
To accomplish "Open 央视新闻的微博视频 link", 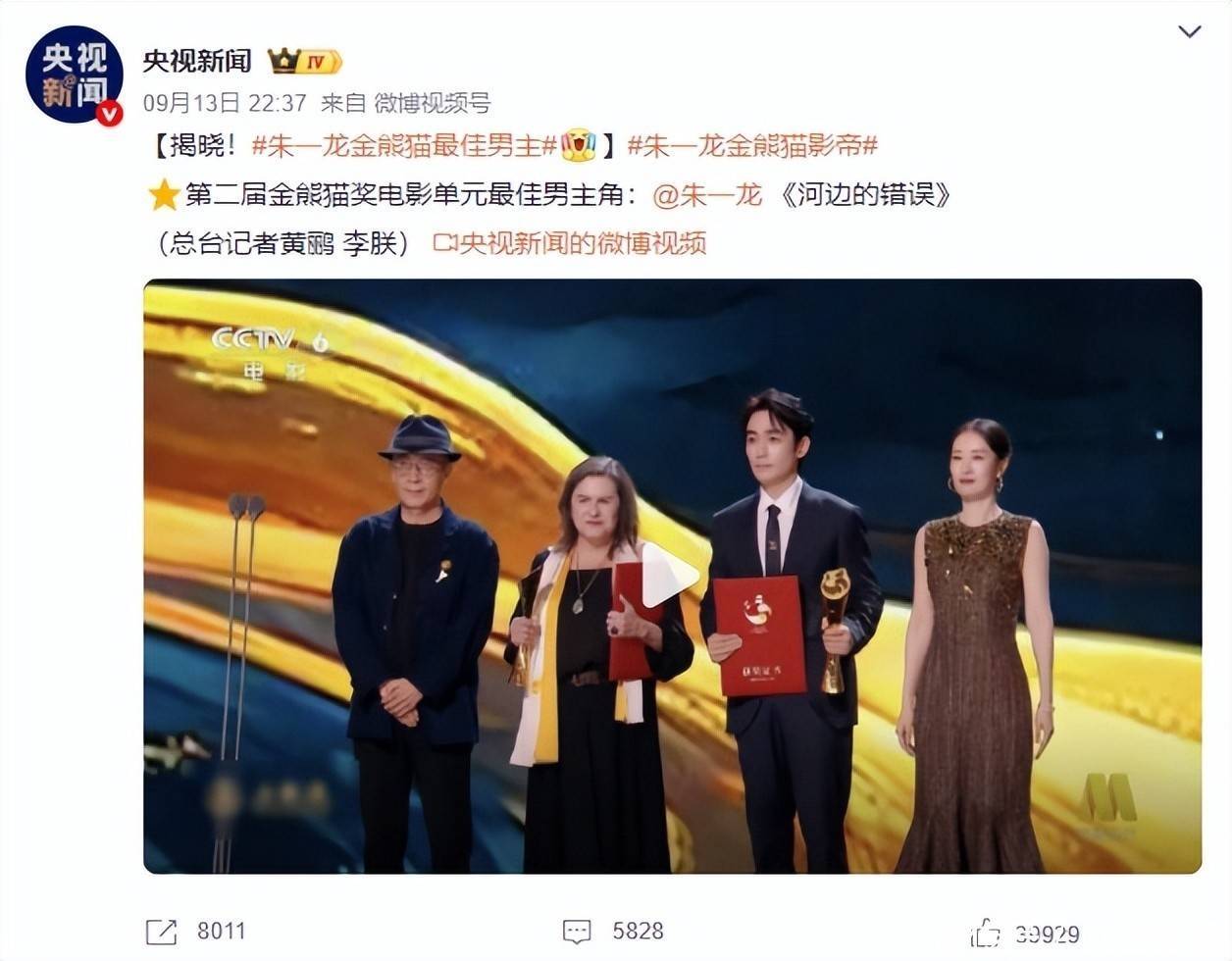I will tap(570, 243).
